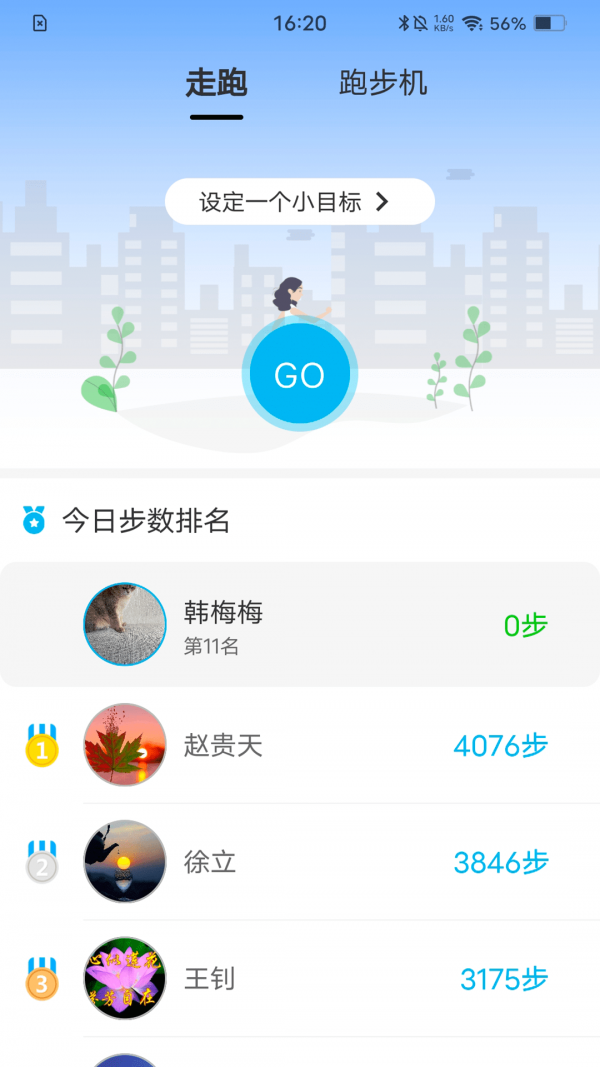600x1067 pixels.
Task: Switch to the 走跑 tab
Action: [216, 84]
